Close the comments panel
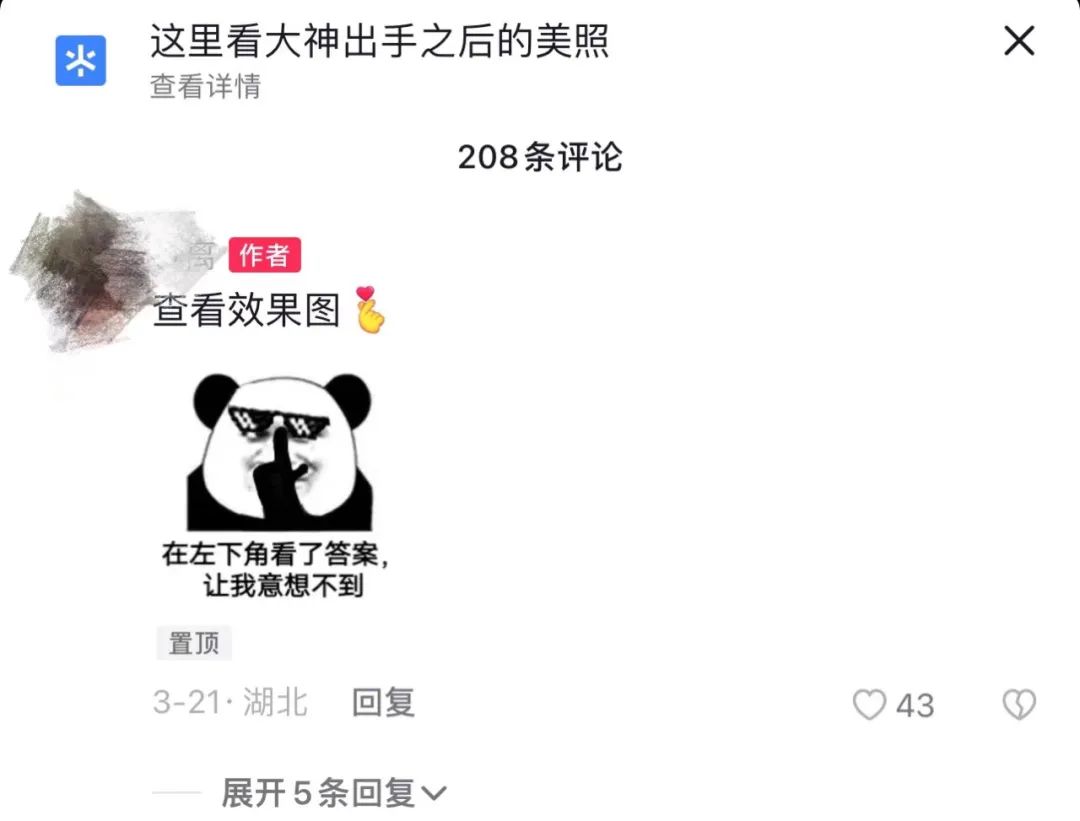Image resolution: width=1080 pixels, height=821 pixels. [x=1018, y=42]
